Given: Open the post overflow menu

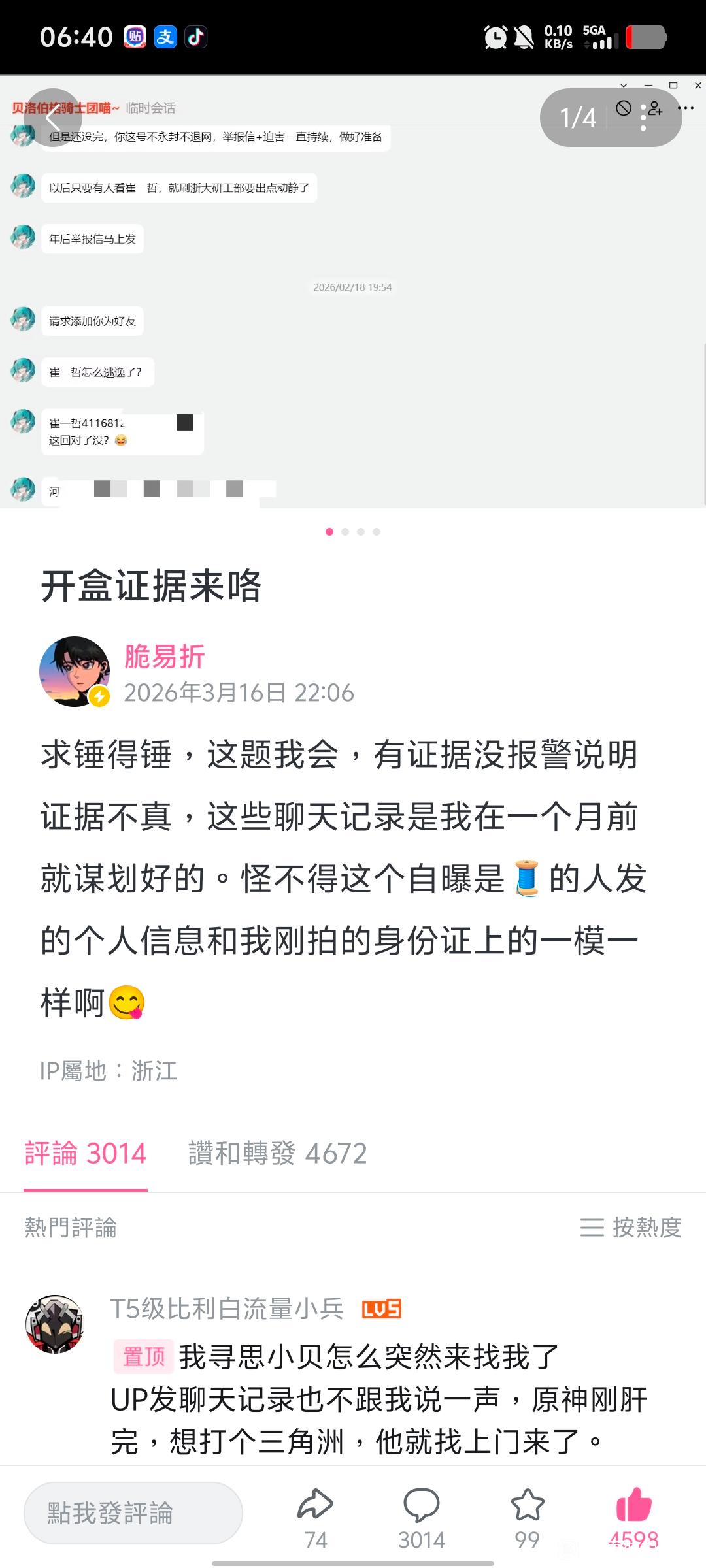Looking at the screenshot, I should point(643,118).
